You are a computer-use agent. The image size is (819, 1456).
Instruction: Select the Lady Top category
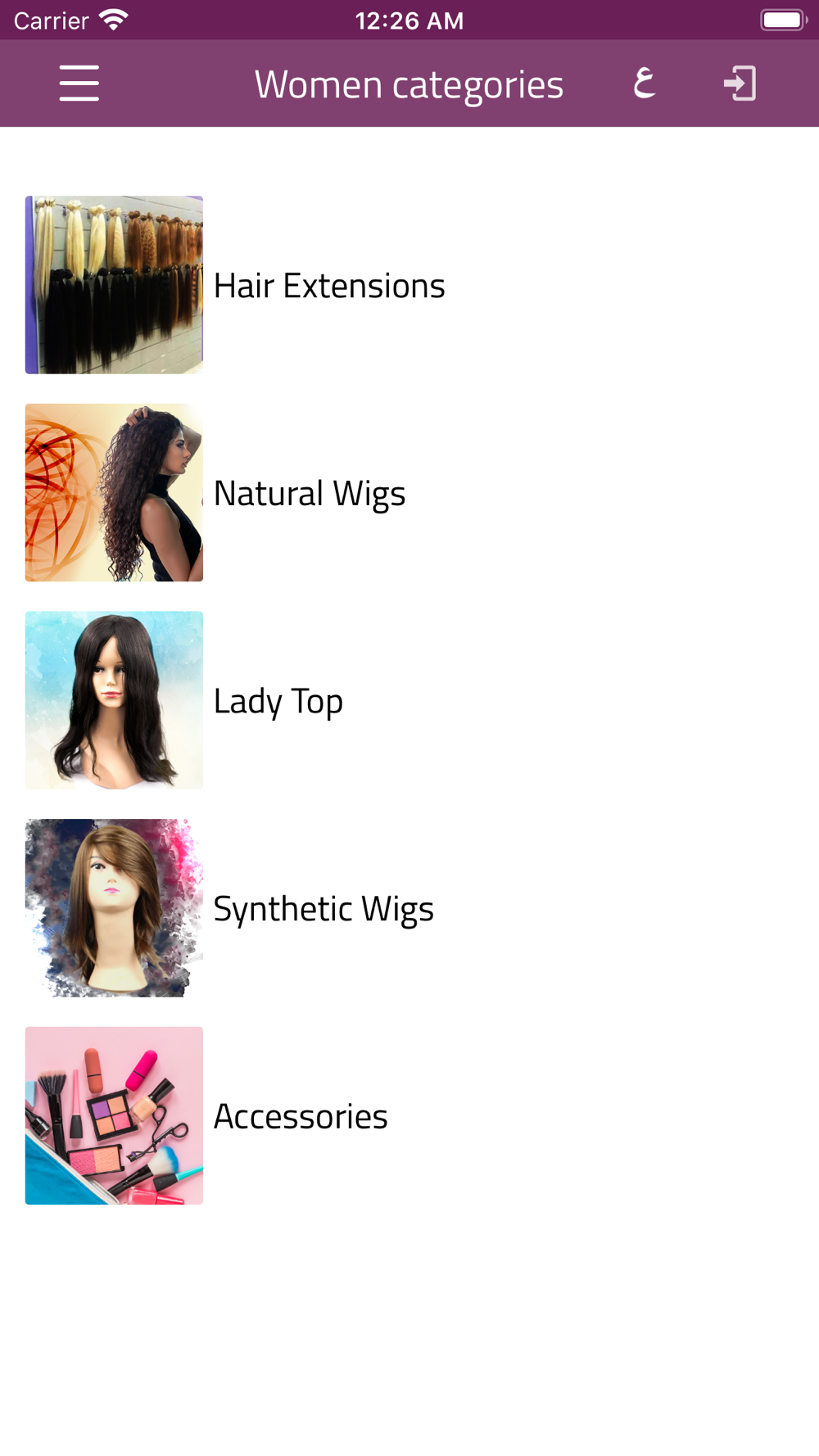click(x=409, y=700)
